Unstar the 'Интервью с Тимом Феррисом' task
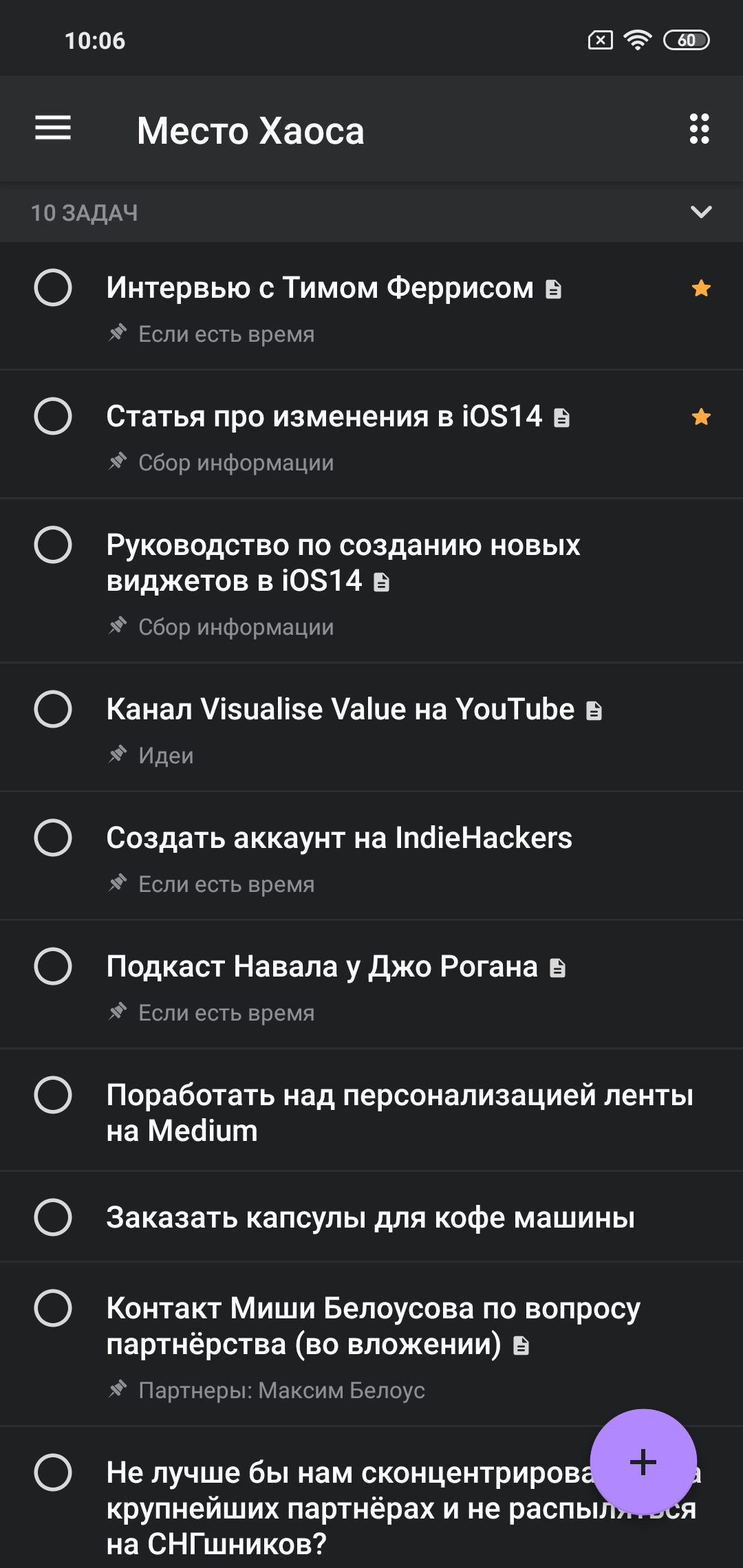The height and width of the screenshot is (1568, 743). click(701, 288)
